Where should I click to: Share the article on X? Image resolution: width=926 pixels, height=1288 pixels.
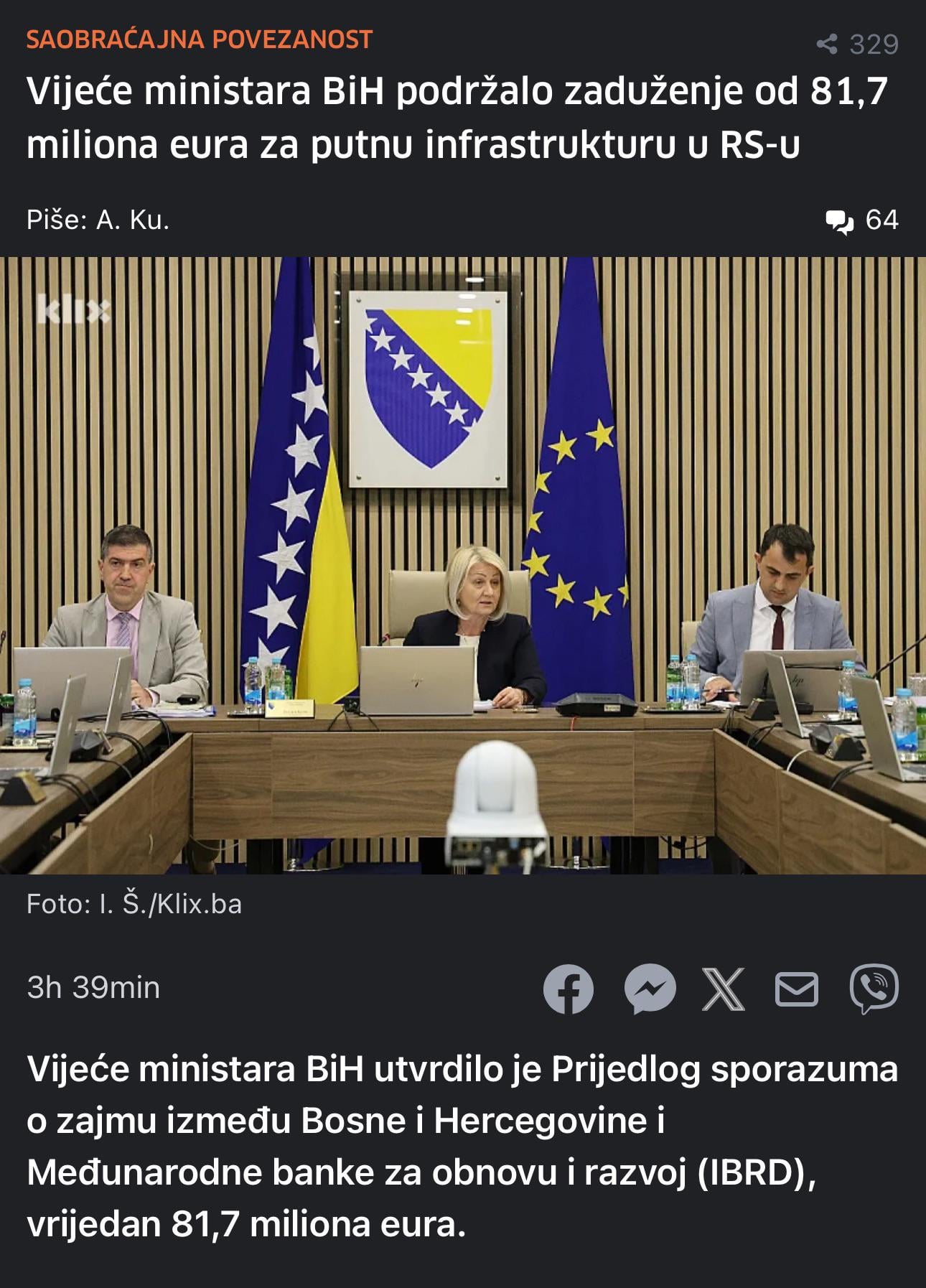[x=723, y=989]
